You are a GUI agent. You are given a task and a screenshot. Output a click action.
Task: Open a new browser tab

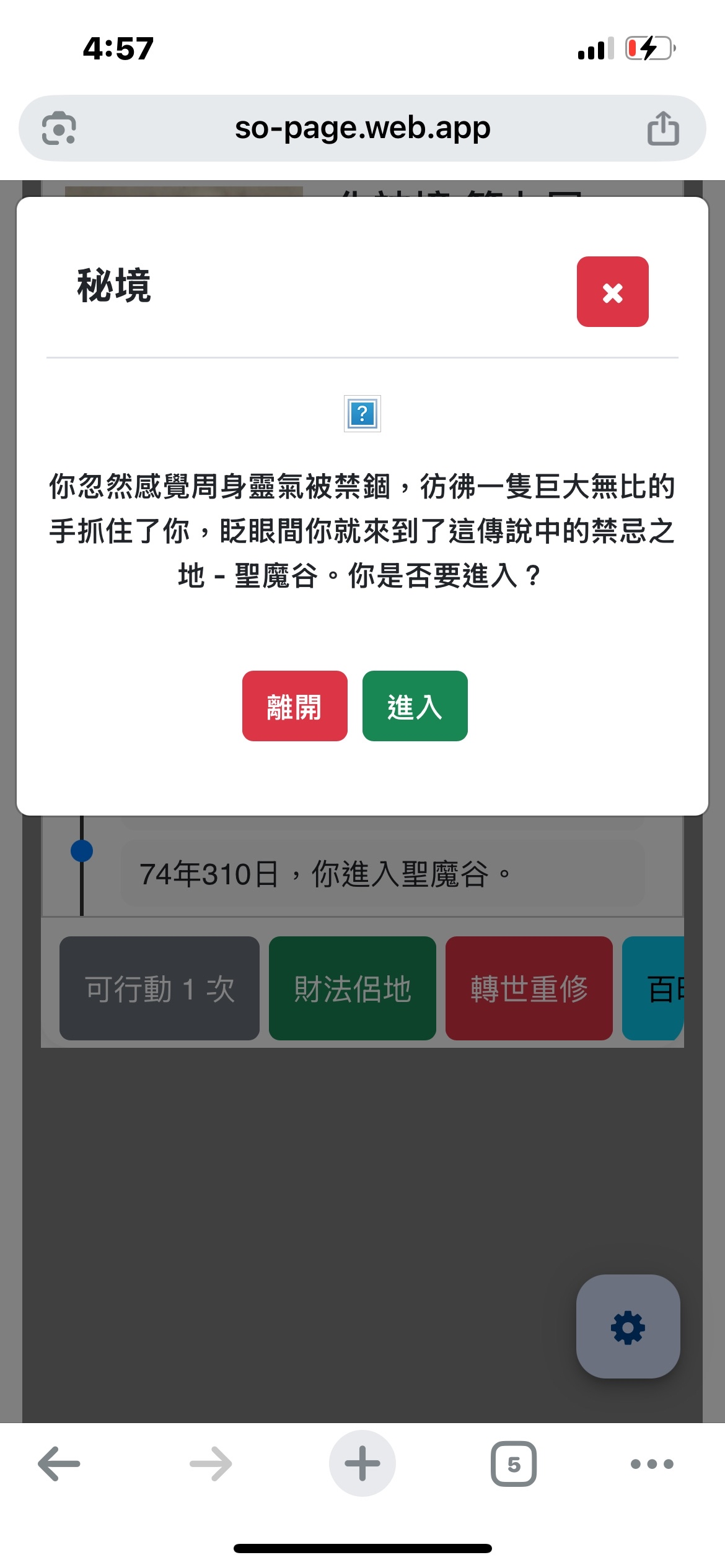tap(362, 1464)
